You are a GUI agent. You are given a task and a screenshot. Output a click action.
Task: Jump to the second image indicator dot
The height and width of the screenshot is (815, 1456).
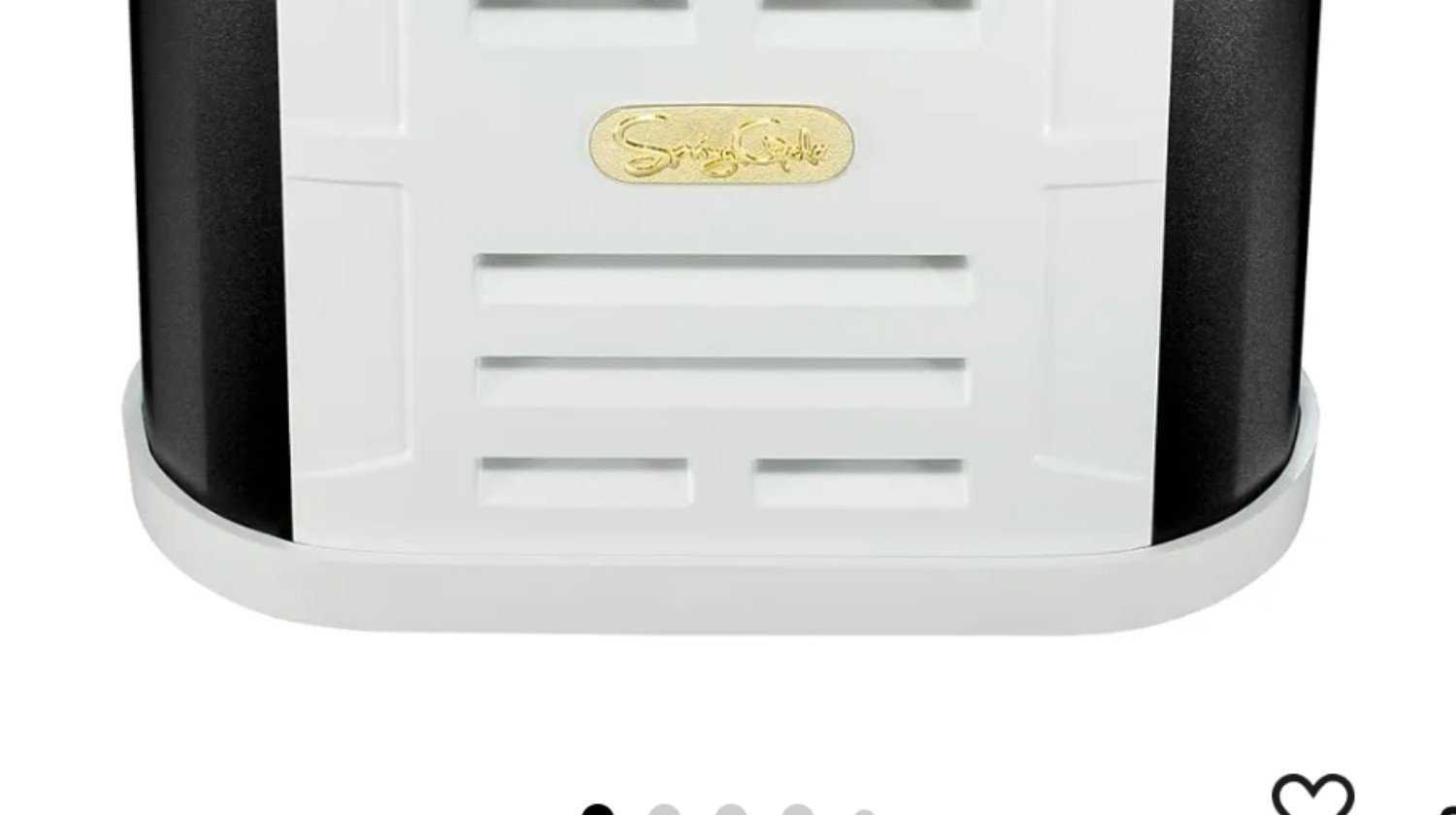(665, 811)
